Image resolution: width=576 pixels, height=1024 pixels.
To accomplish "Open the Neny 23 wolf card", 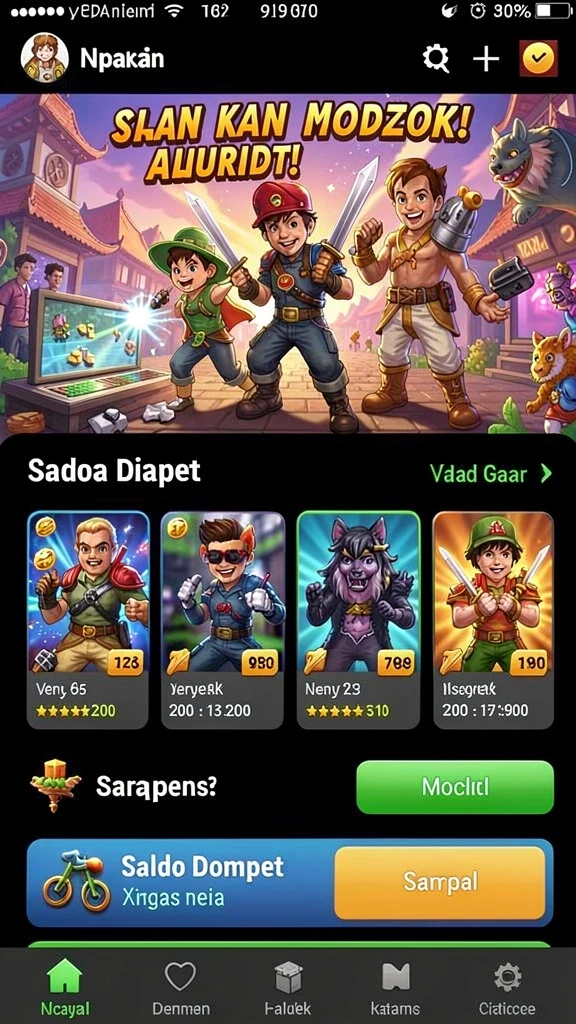I will pos(359,620).
